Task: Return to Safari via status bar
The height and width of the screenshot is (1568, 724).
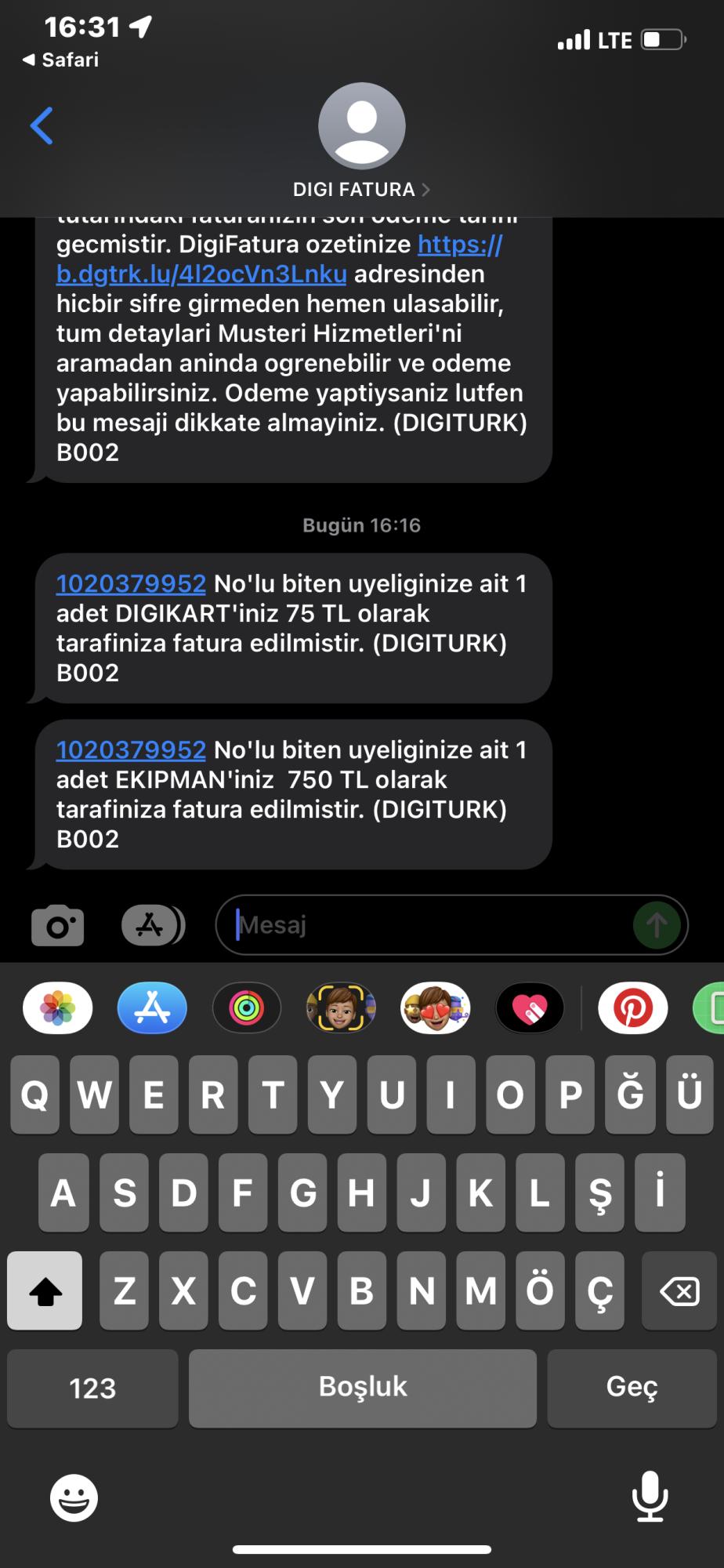Action: tap(60, 60)
